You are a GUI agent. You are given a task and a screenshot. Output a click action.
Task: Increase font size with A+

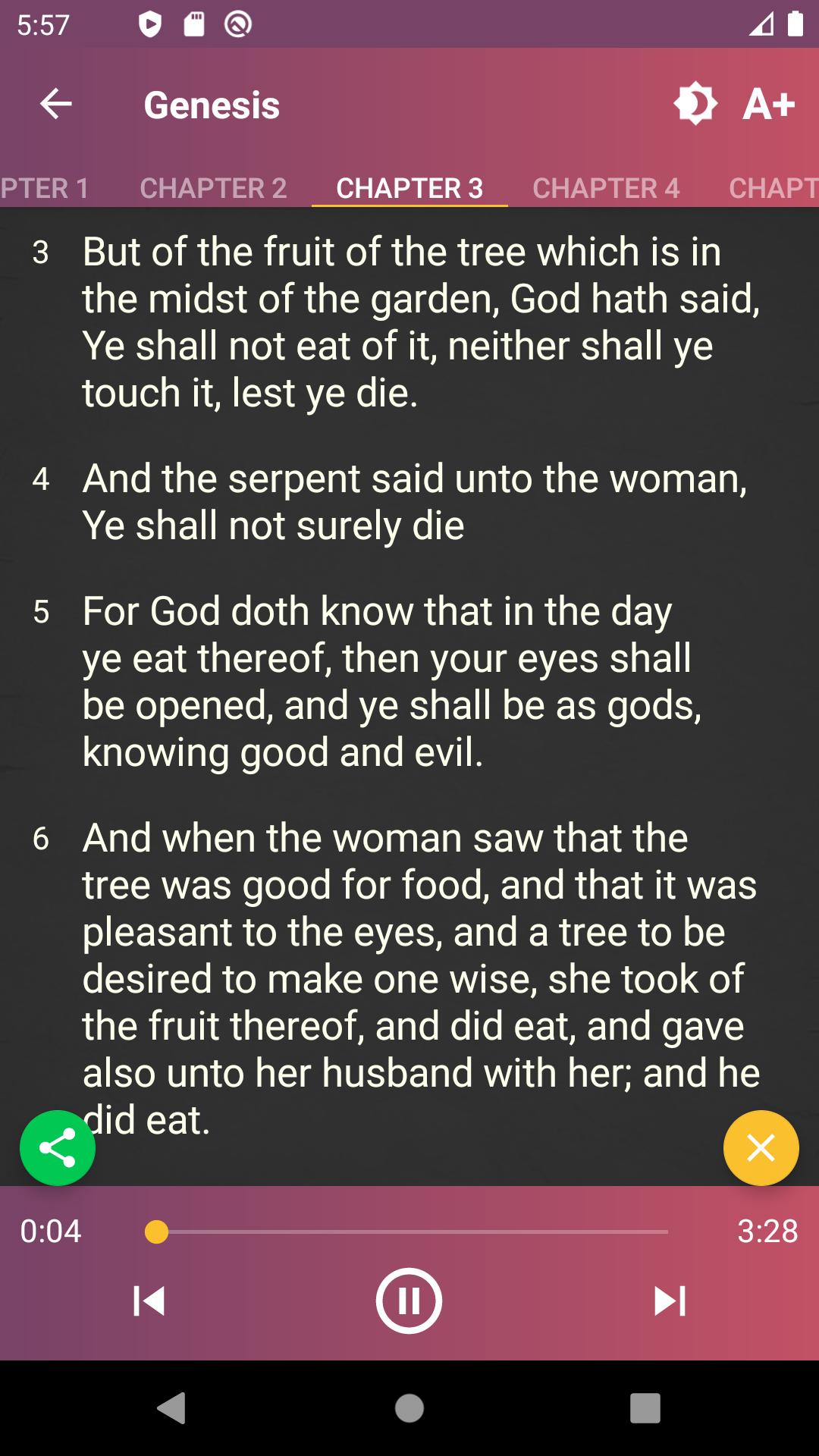pyautogui.click(x=769, y=104)
